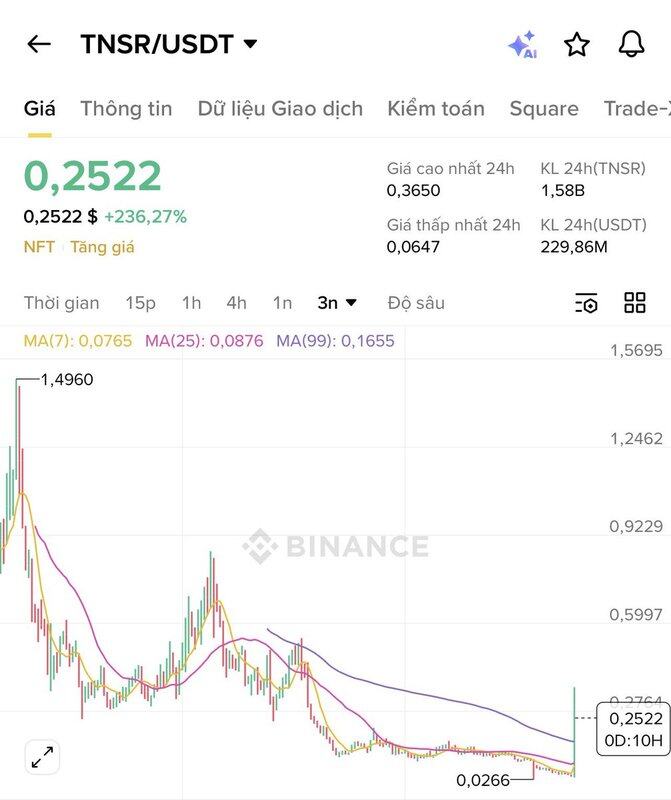Set a price alert with the bell
The height and width of the screenshot is (800, 671).
pos(631,44)
